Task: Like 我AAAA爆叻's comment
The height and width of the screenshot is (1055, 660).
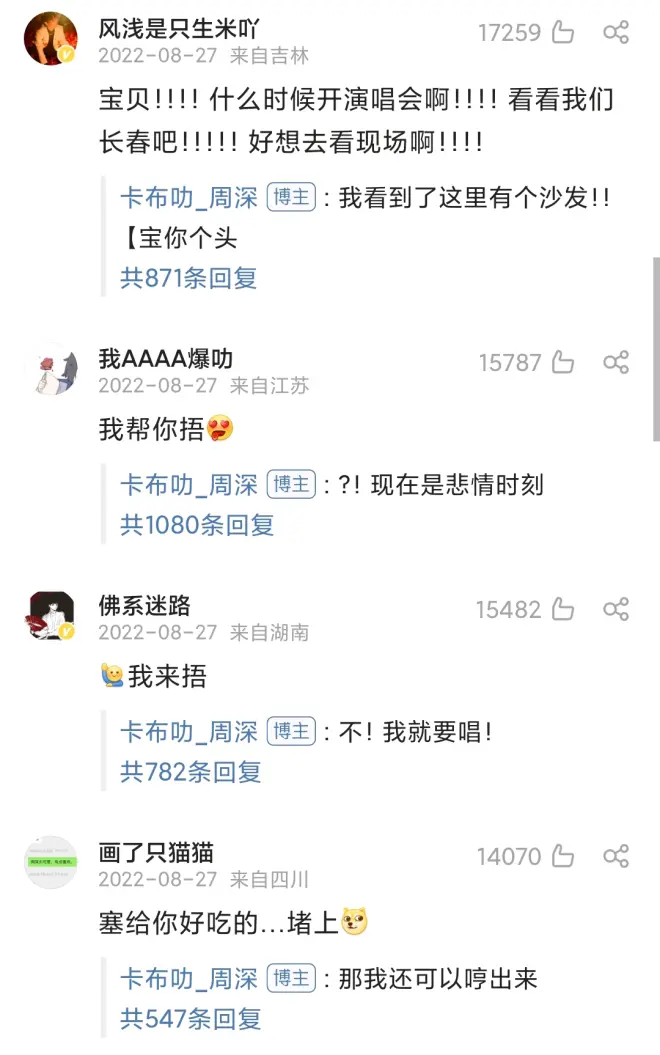Action: pyautogui.click(x=563, y=362)
